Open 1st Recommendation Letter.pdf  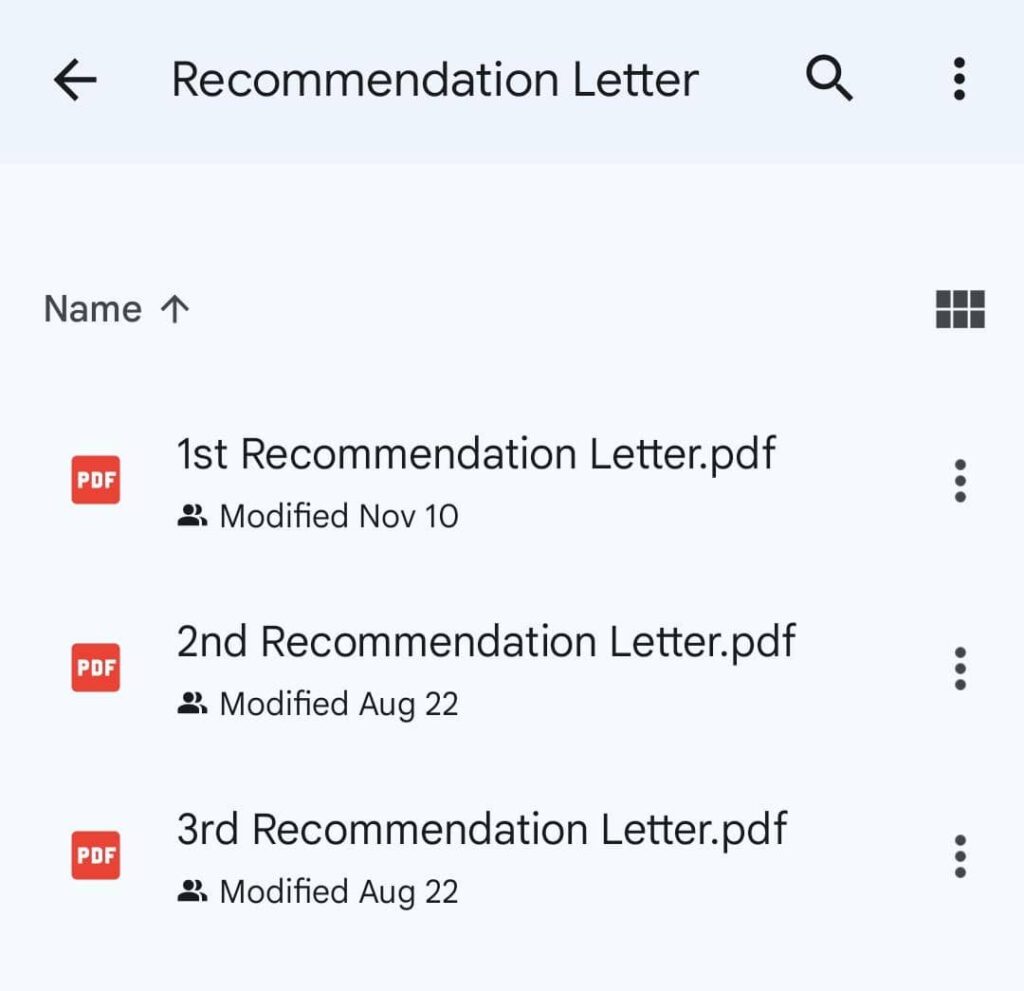pyautogui.click(x=476, y=455)
